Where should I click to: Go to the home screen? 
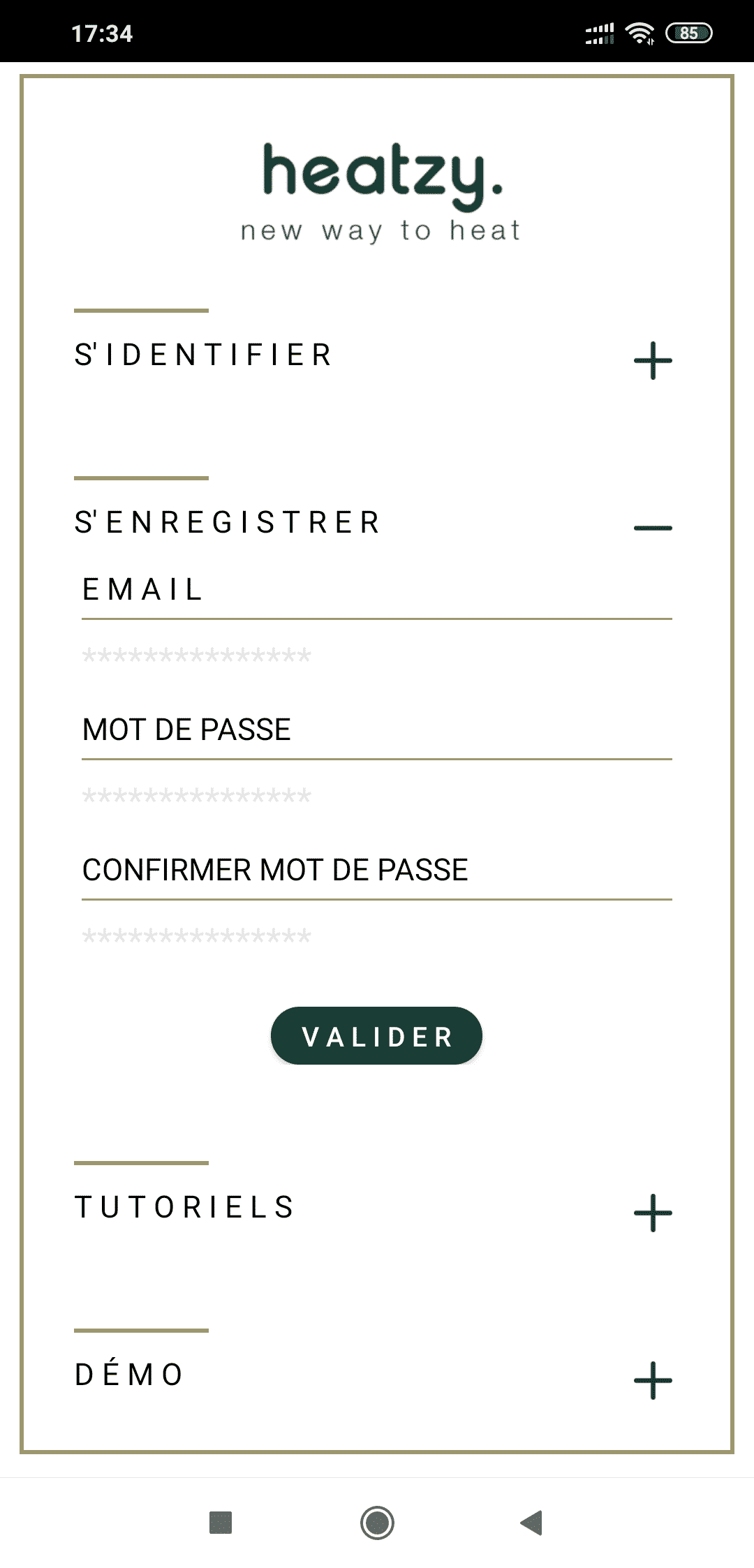377,1523
